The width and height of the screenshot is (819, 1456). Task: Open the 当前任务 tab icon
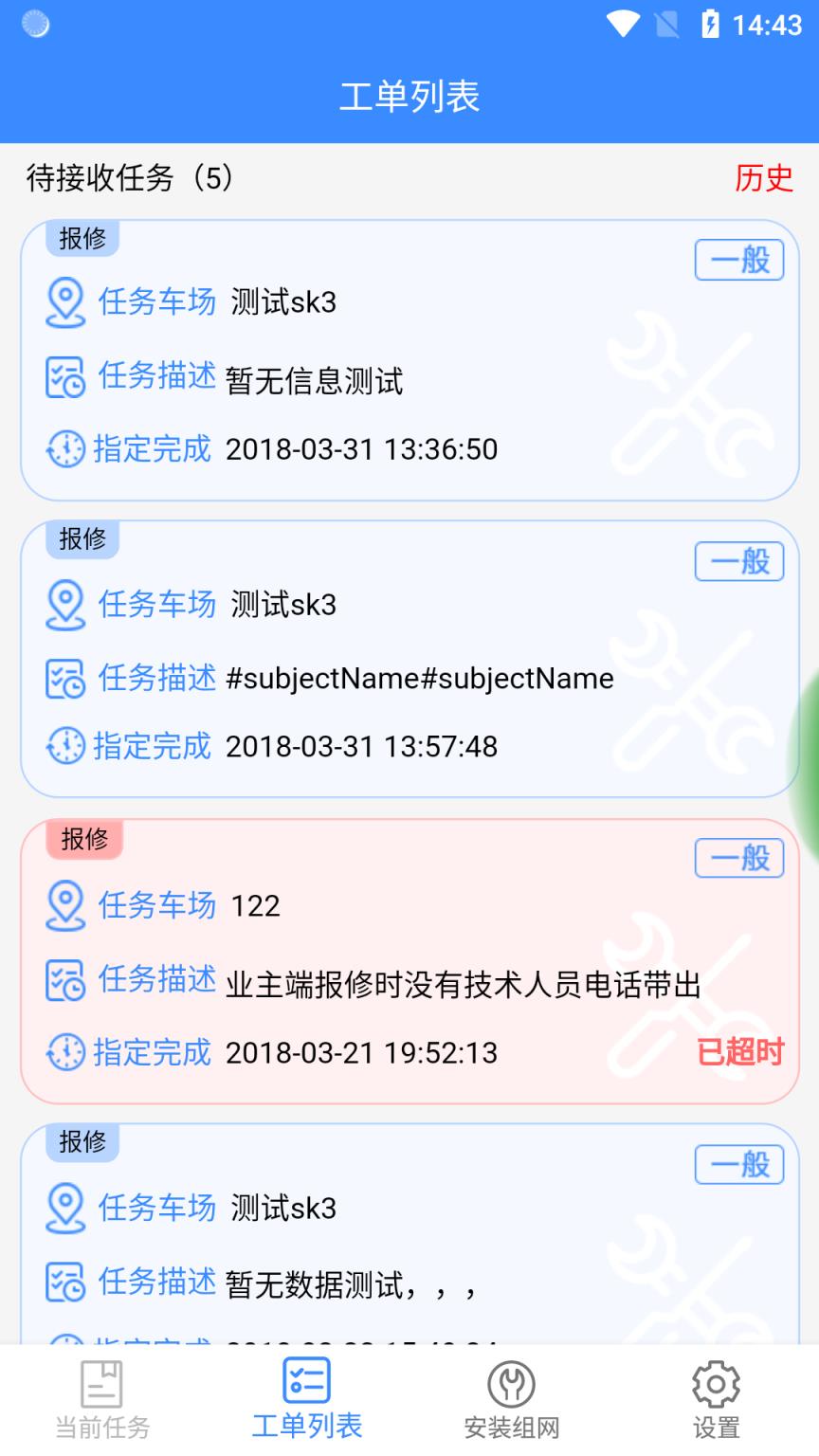(x=101, y=1385)
